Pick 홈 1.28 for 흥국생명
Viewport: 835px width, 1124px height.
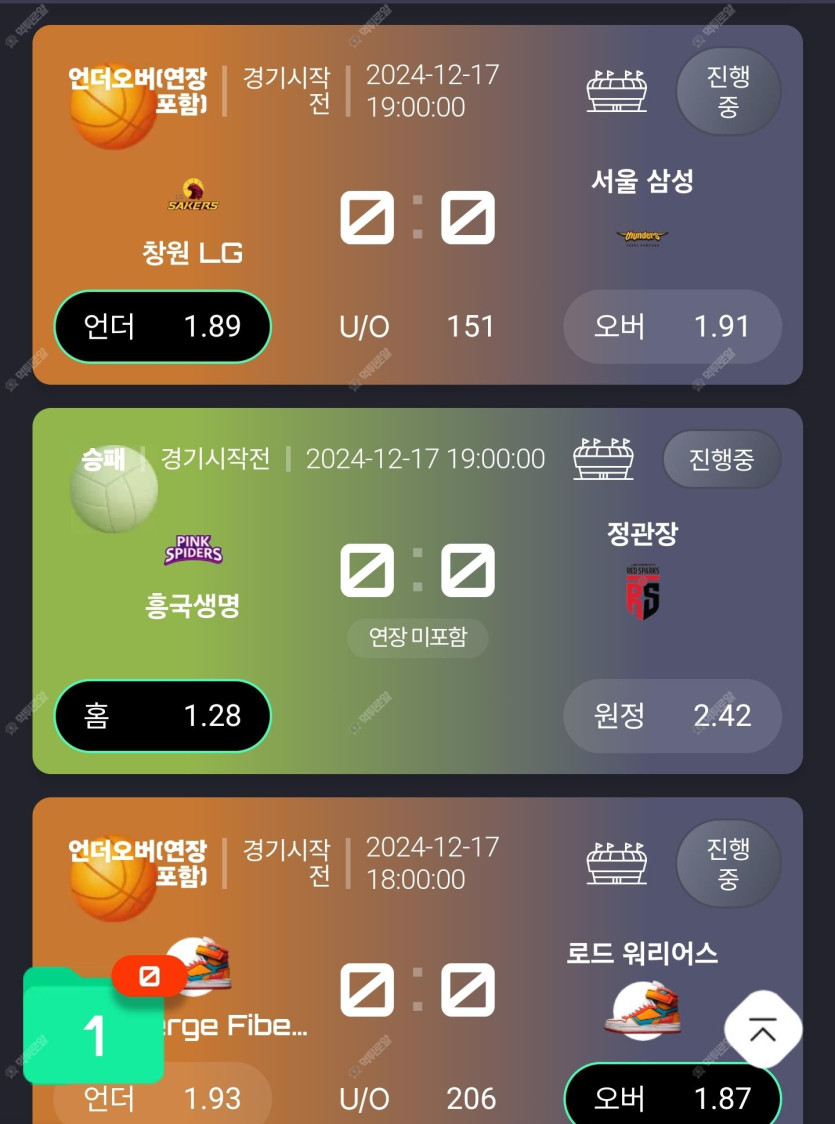click(162, 715)
